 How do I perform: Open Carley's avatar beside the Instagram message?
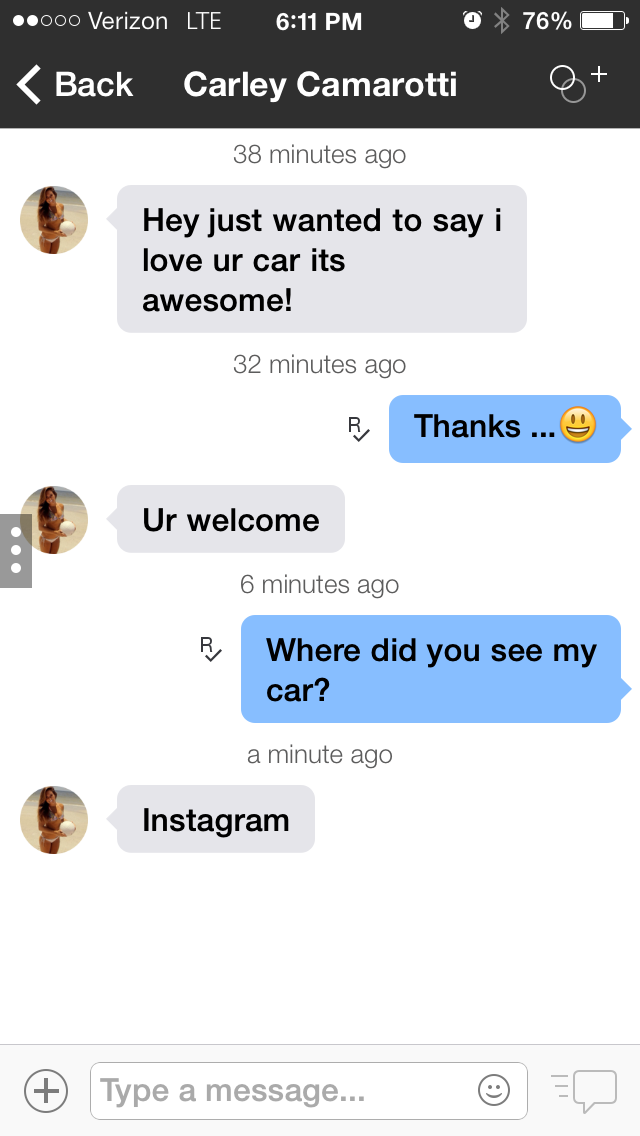coord(54,819)
